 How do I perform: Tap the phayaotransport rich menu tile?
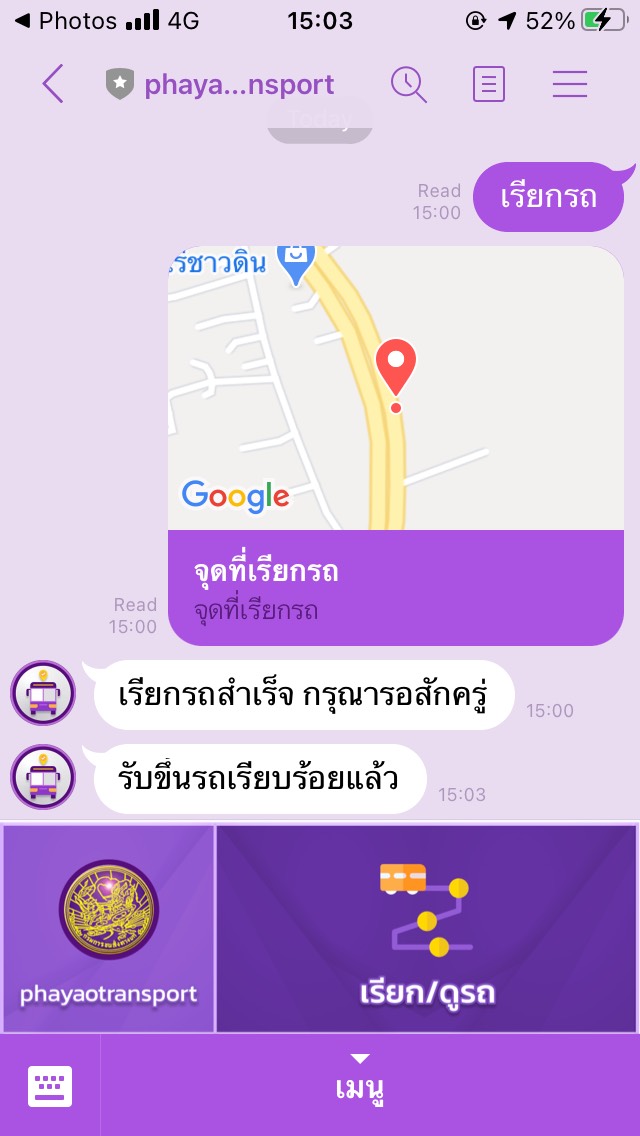click(x=109, y=929)
